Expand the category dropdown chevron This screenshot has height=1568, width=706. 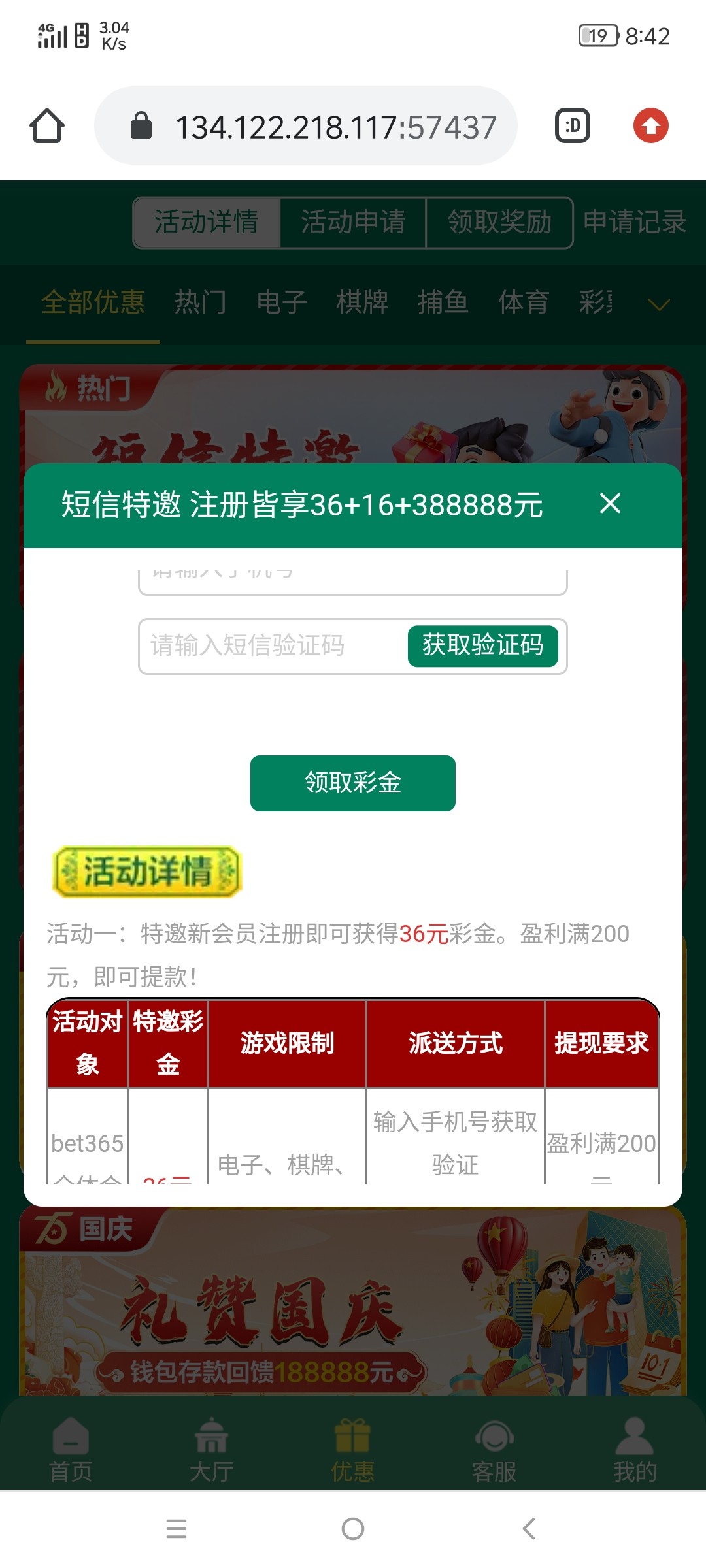[x=658, y=304]
